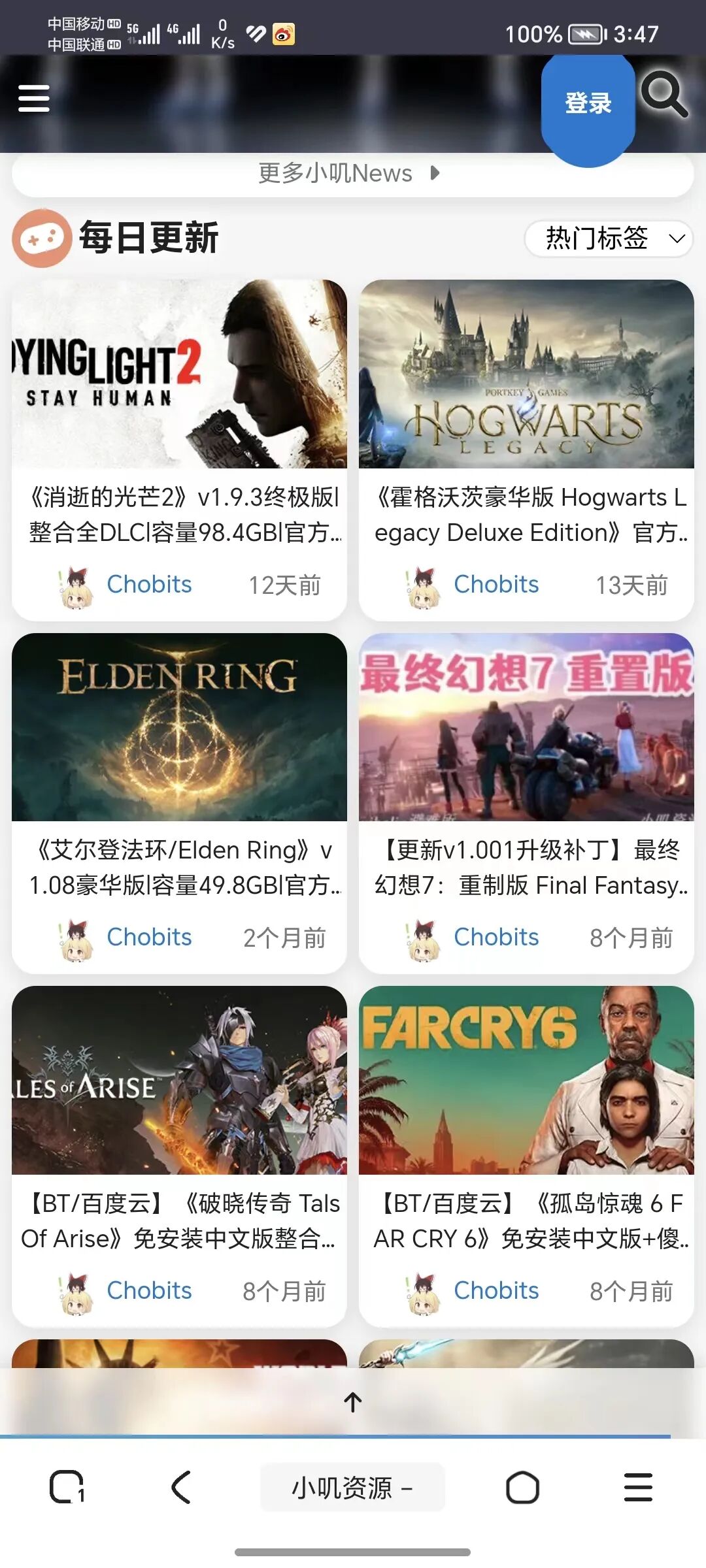Tap Chobits author link under Dying Light 2
This screenshot has height=1568, width=706.
pyautogui.click(x=149, y=585)
